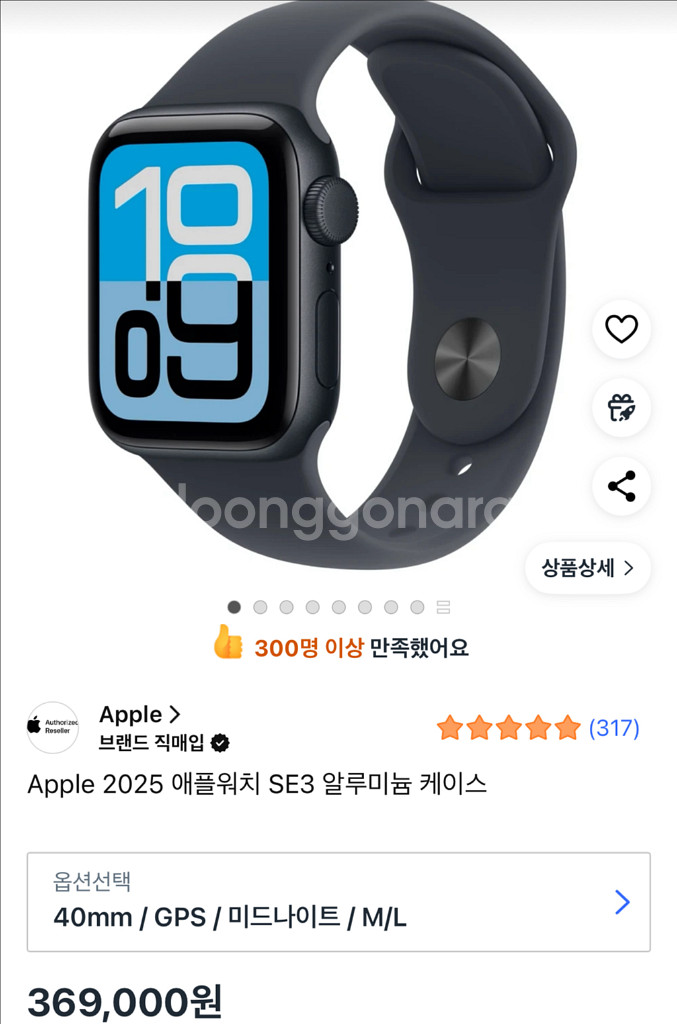Screen dimensions: 677x1024
Task: Open 상품상세 product details
Action: click(588, 568)
